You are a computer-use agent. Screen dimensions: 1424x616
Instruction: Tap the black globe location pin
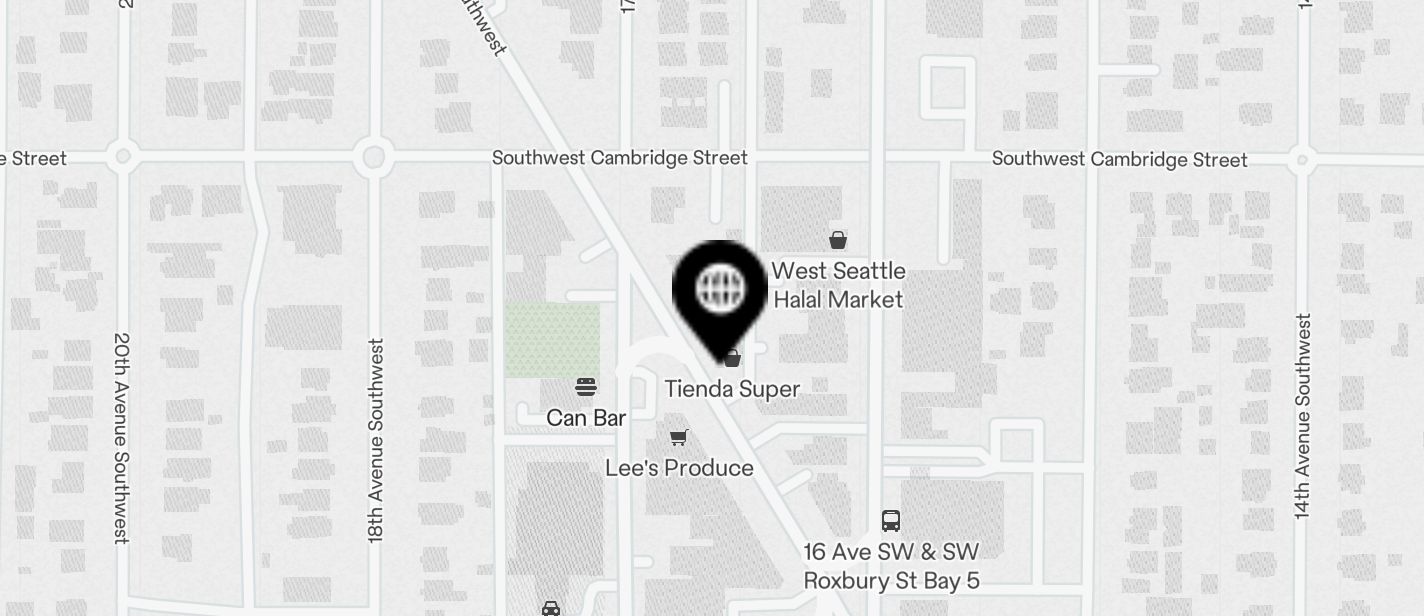click(720, 289)
